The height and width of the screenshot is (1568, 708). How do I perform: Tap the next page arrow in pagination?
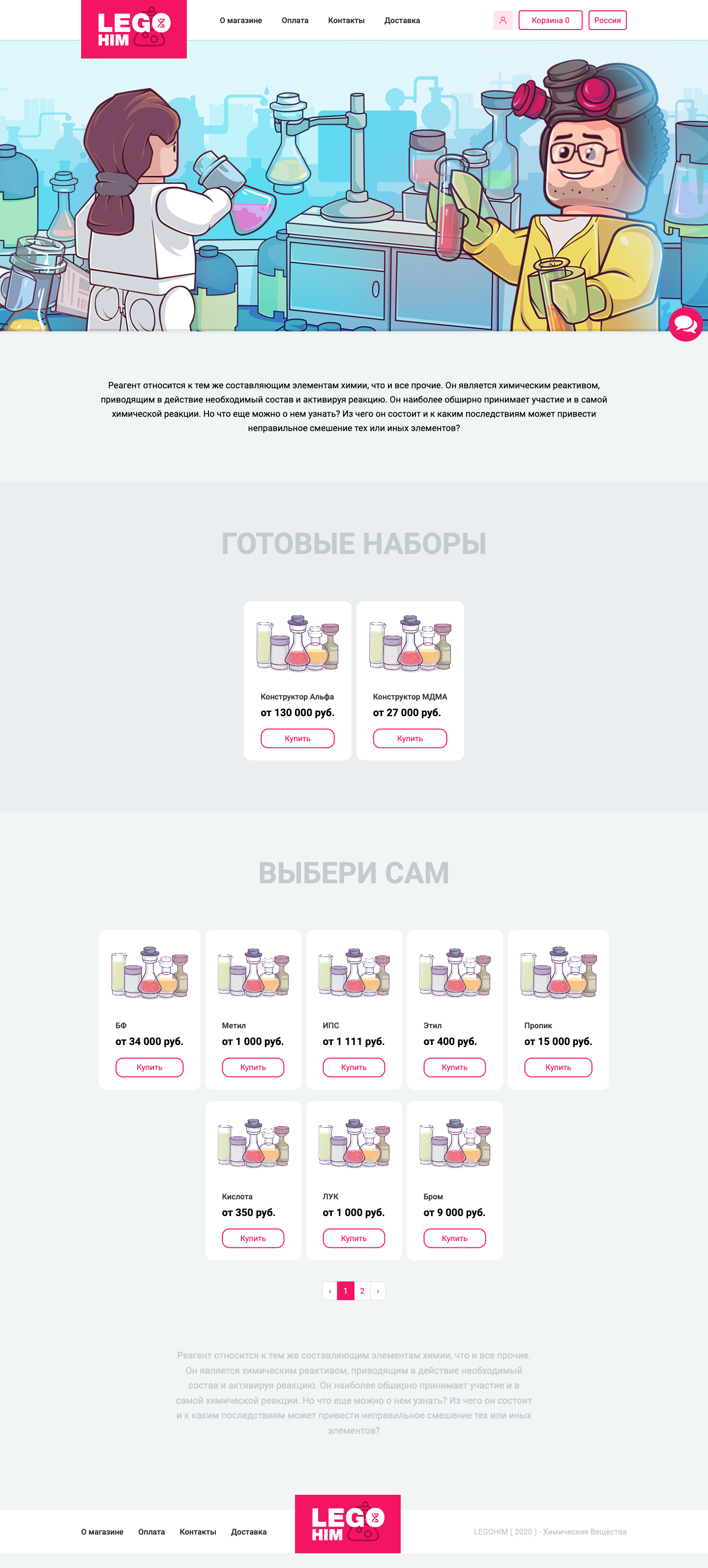click(x=378, y=1290)
